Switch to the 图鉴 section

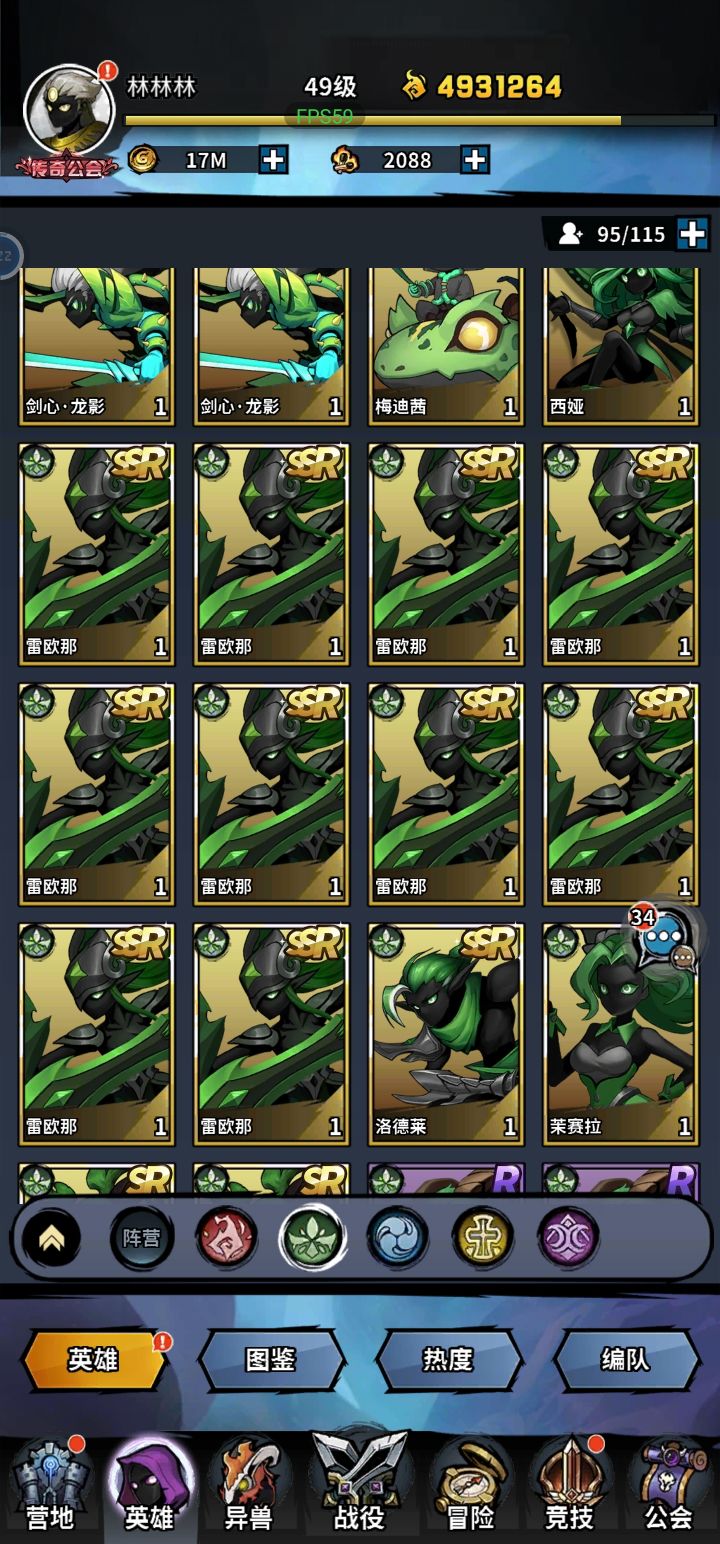pyautogui.click(x=271, y=1359)
